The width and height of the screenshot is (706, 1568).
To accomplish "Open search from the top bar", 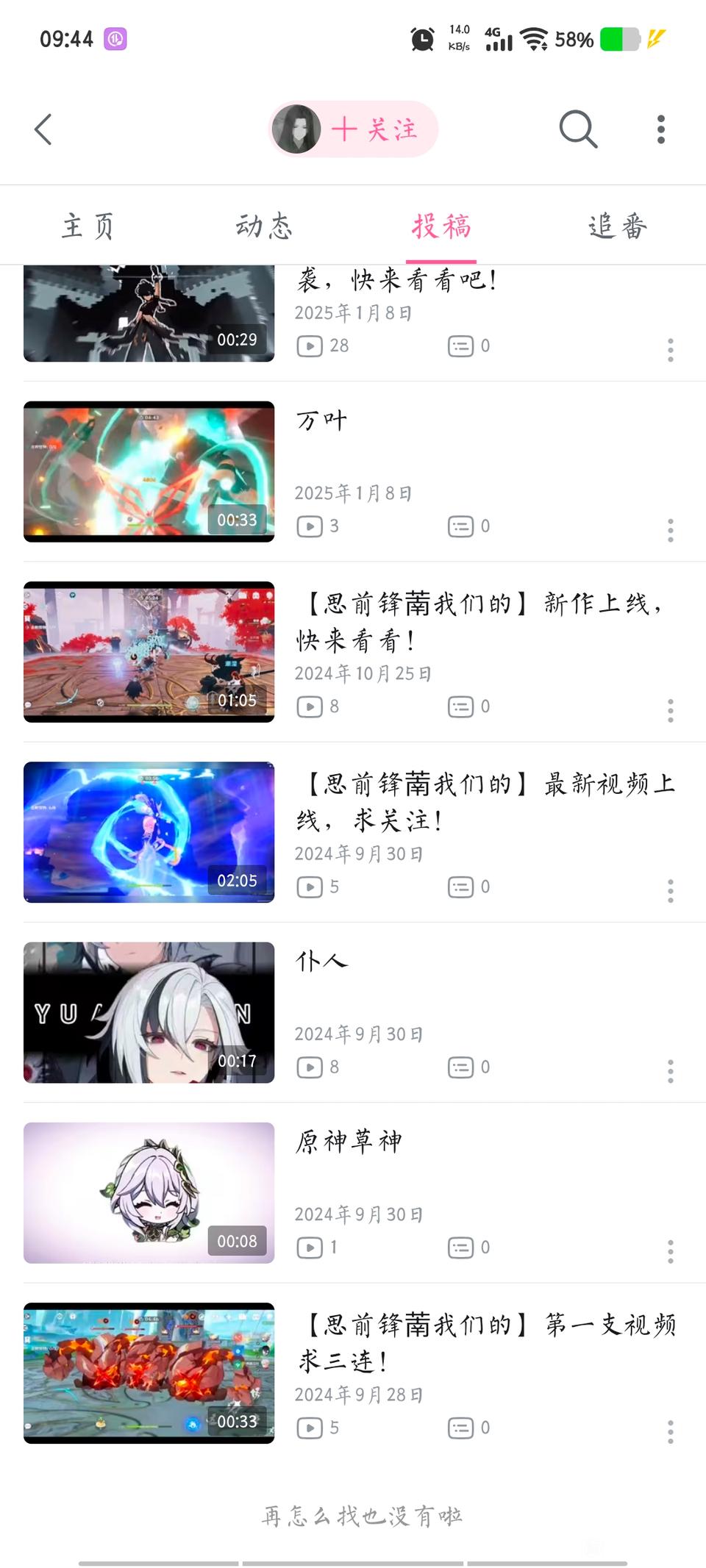I will [x=578, y=129].
